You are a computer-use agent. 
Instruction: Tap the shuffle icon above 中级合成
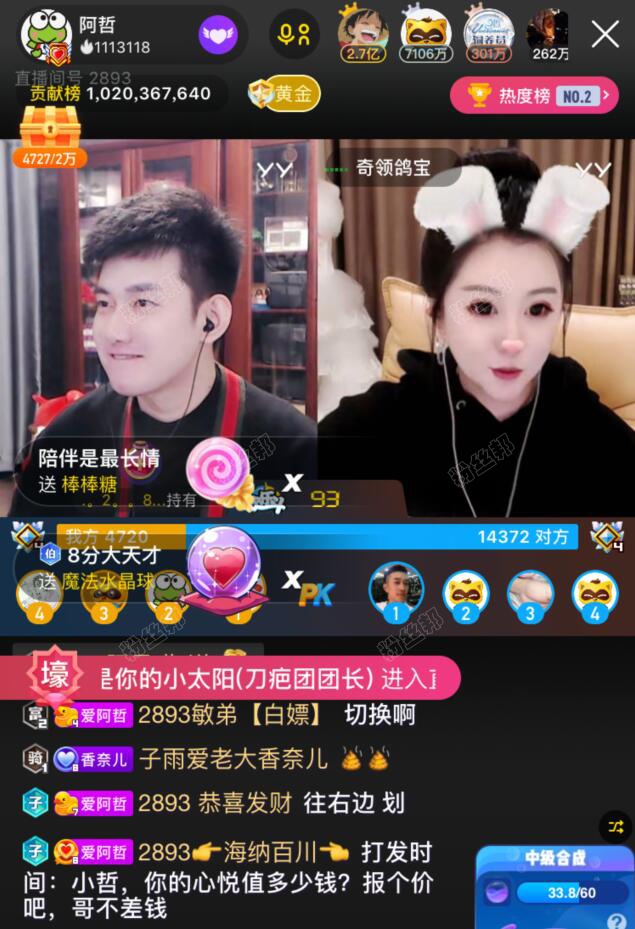pos(613,826)
